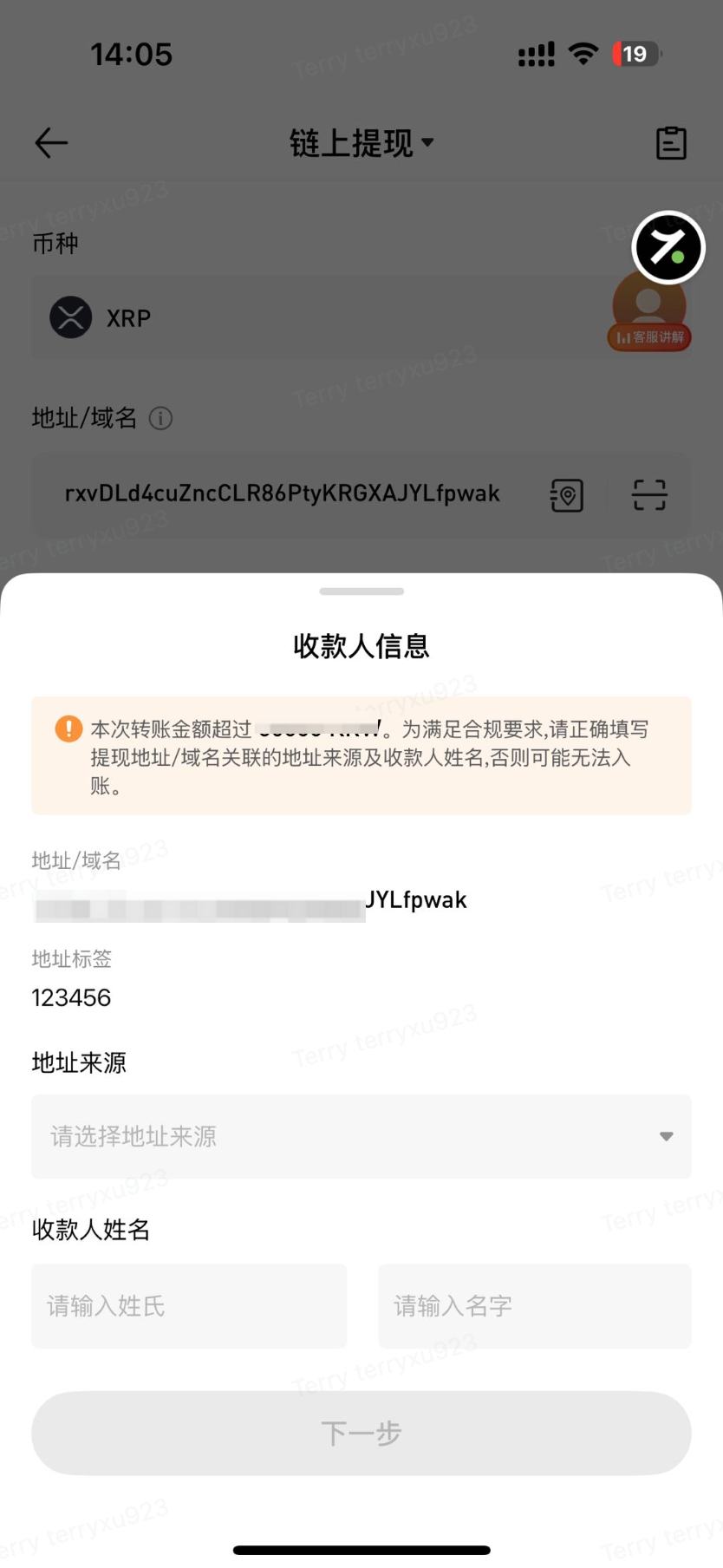The image size is (723, 1568).
Task: Go back with the arrow icon
Action: coord(51,143)
